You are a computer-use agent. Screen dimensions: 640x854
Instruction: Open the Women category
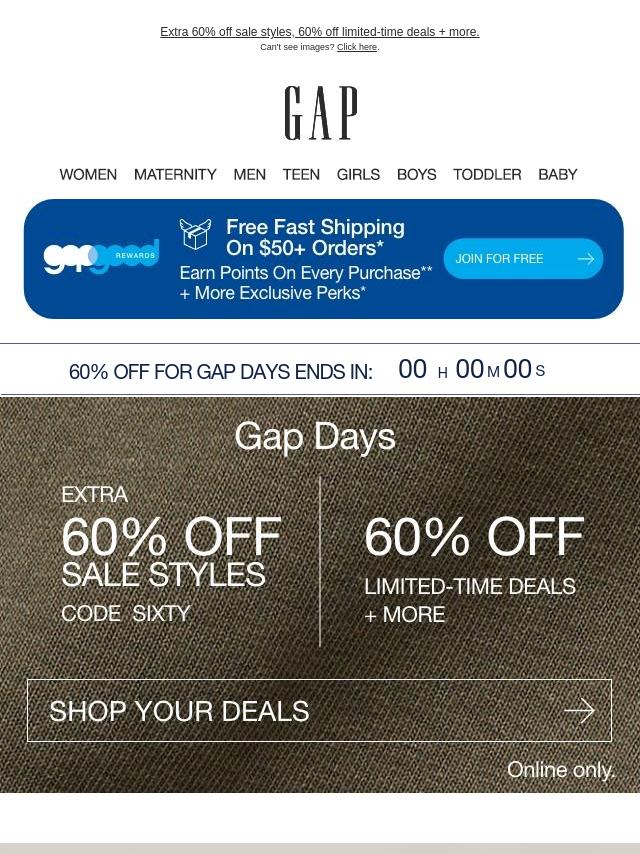[88, 174]
